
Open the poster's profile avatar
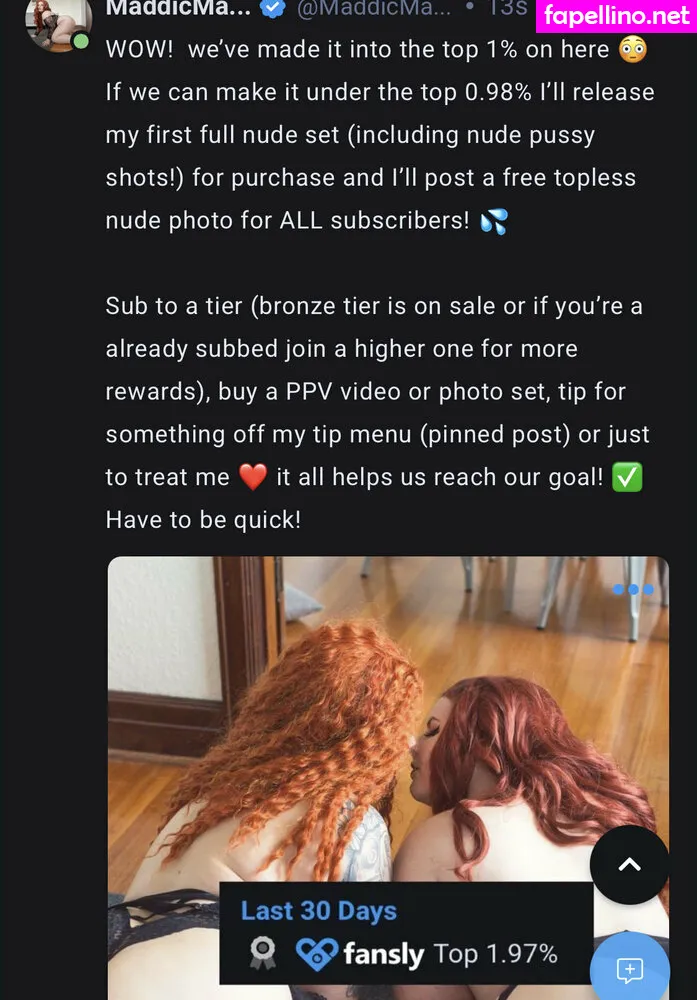pos(58,22)
